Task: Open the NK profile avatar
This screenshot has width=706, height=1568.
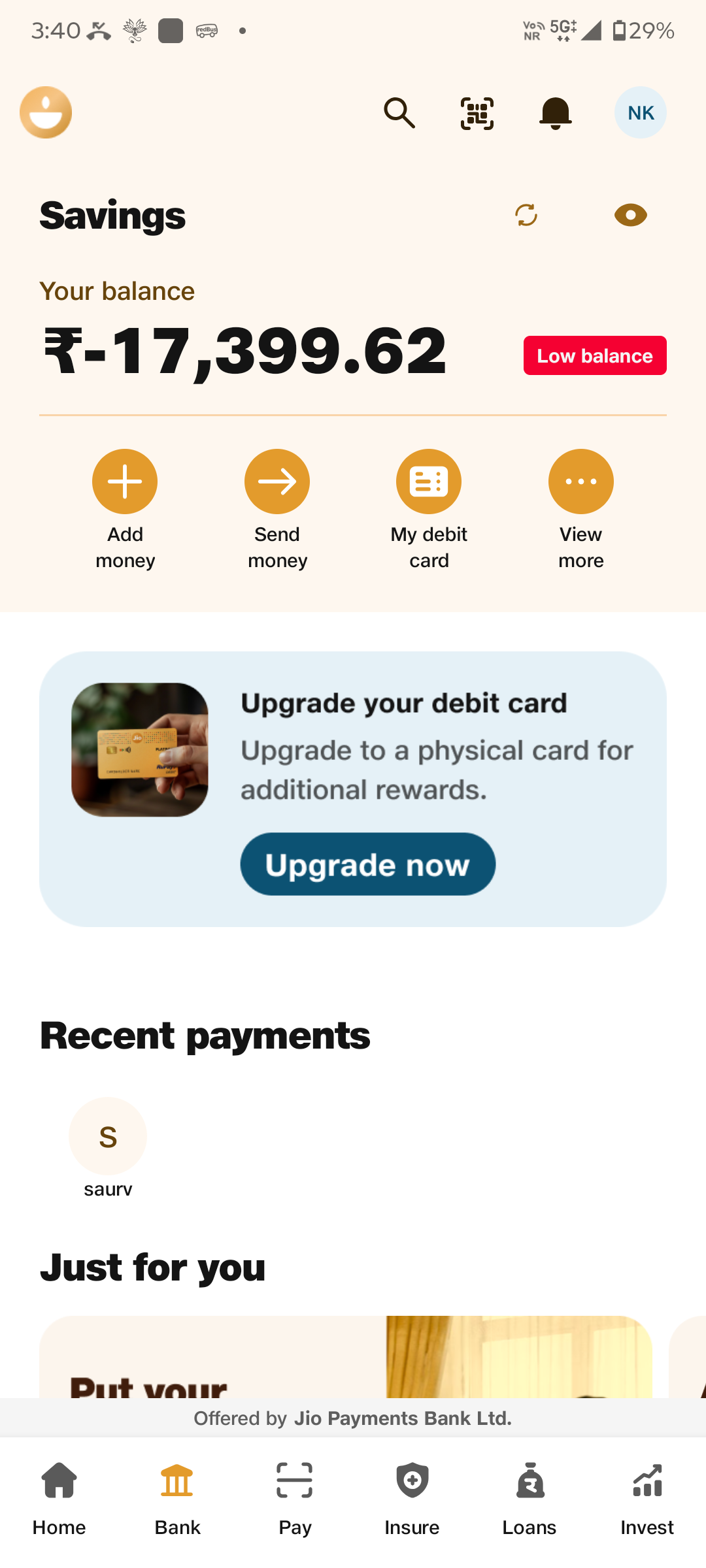Action: tap(640, 112)
